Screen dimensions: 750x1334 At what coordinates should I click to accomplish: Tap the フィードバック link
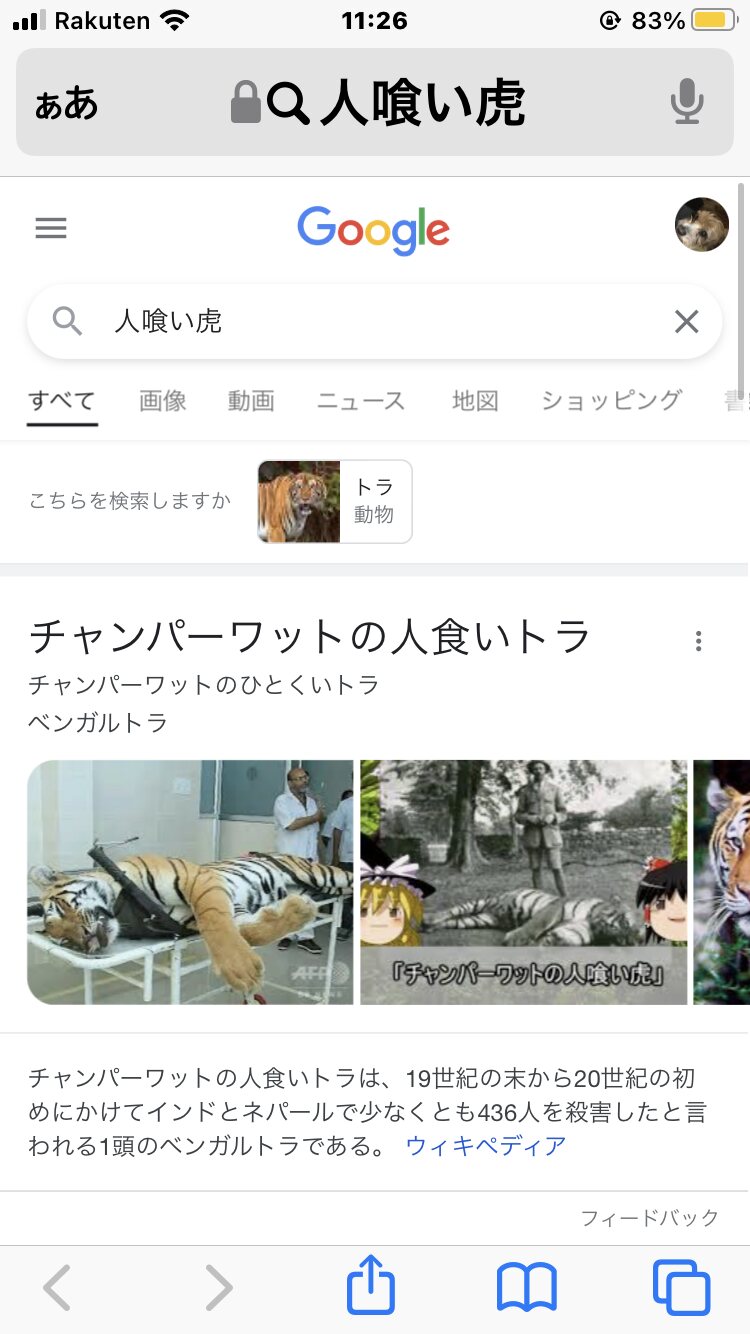649,1217
